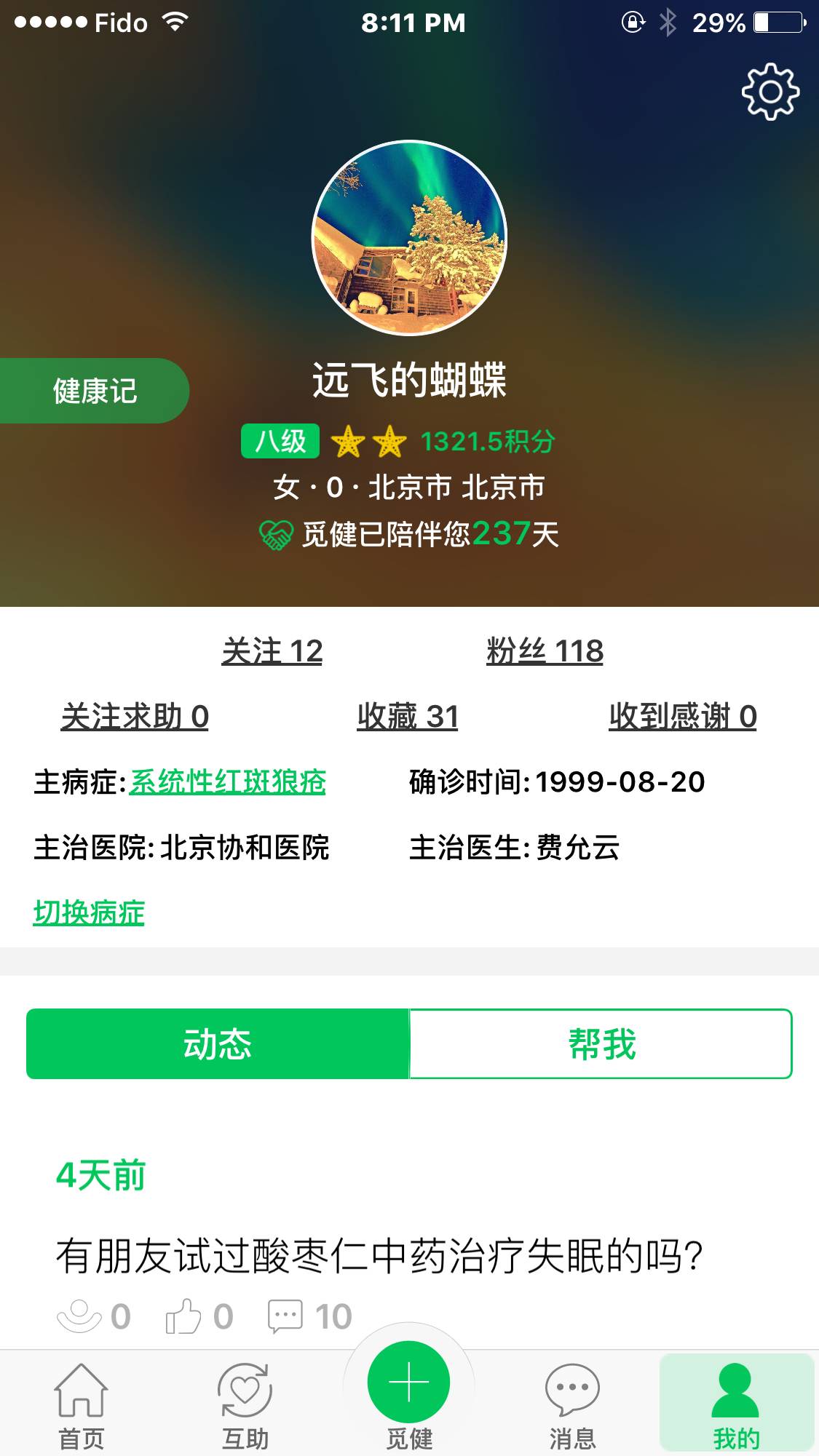Tap 切换病症 to switch condition
Image resolution: width=819 pixels, height=1456 pixels.
click(89, 912)
